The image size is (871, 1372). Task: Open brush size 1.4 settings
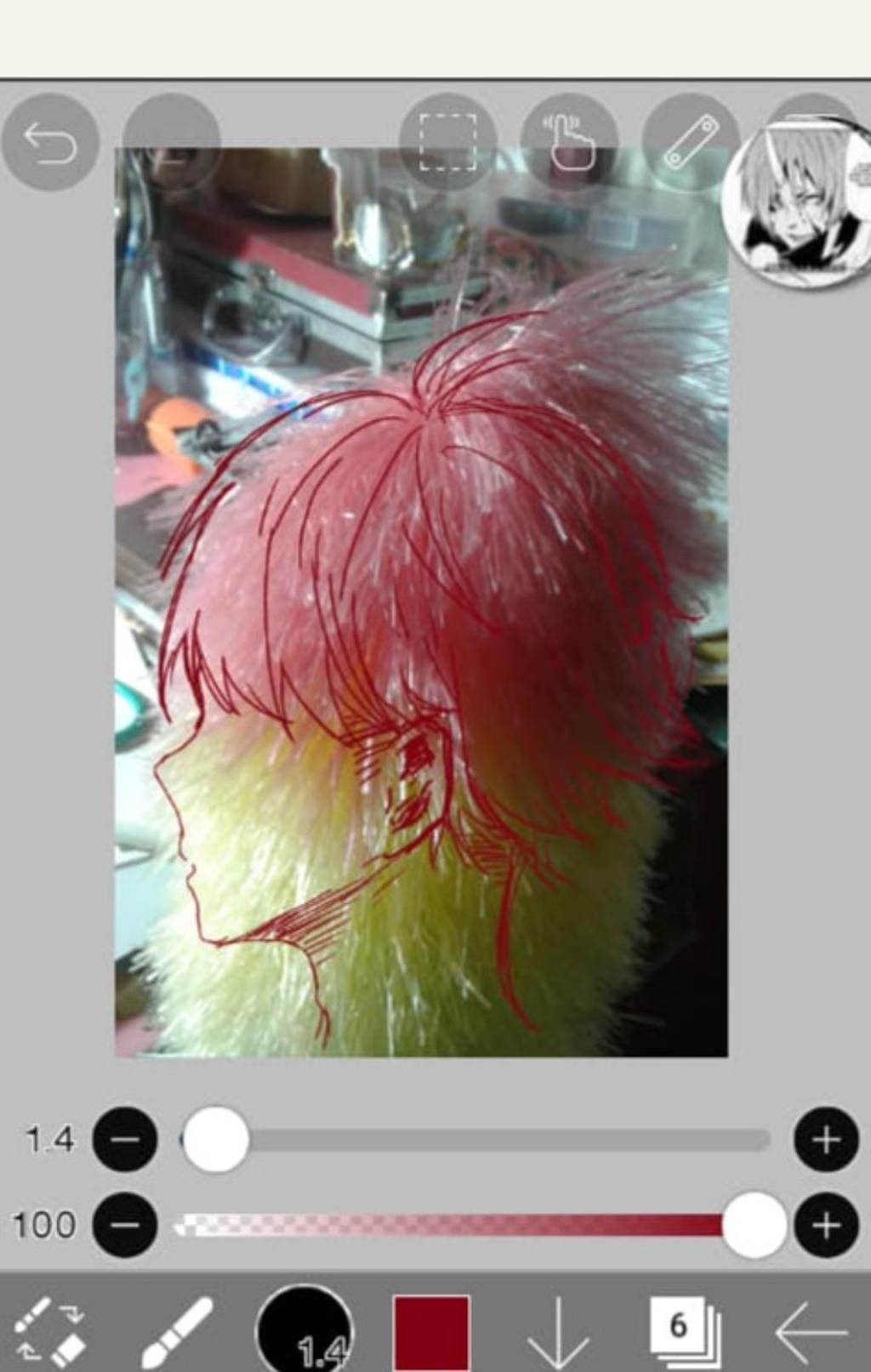point(305,1329)
